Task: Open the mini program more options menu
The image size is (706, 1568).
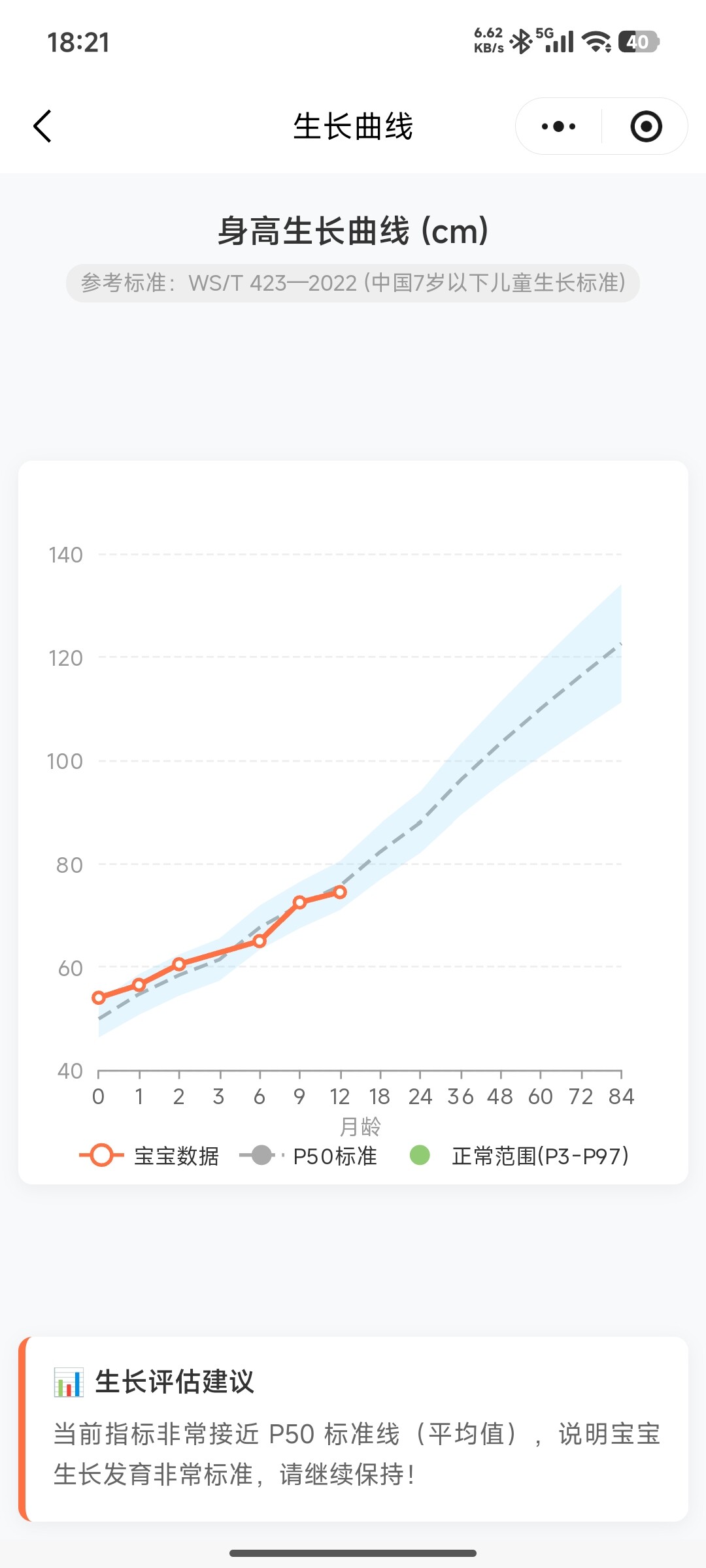Action: coord(559,126)
